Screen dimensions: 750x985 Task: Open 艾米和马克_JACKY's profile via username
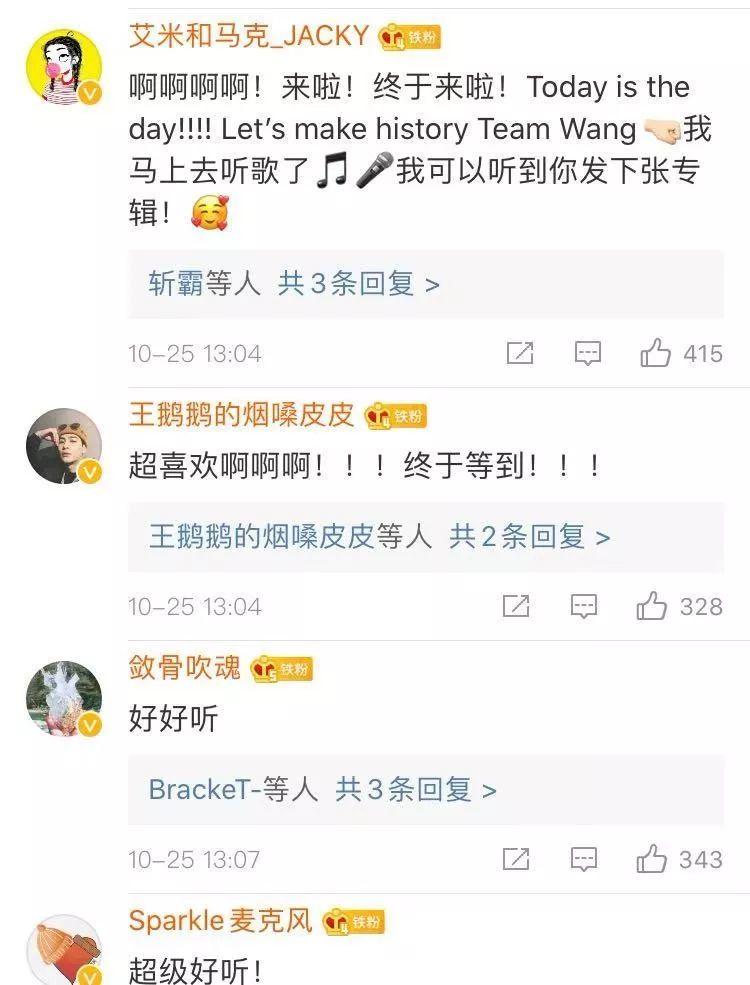250,33
